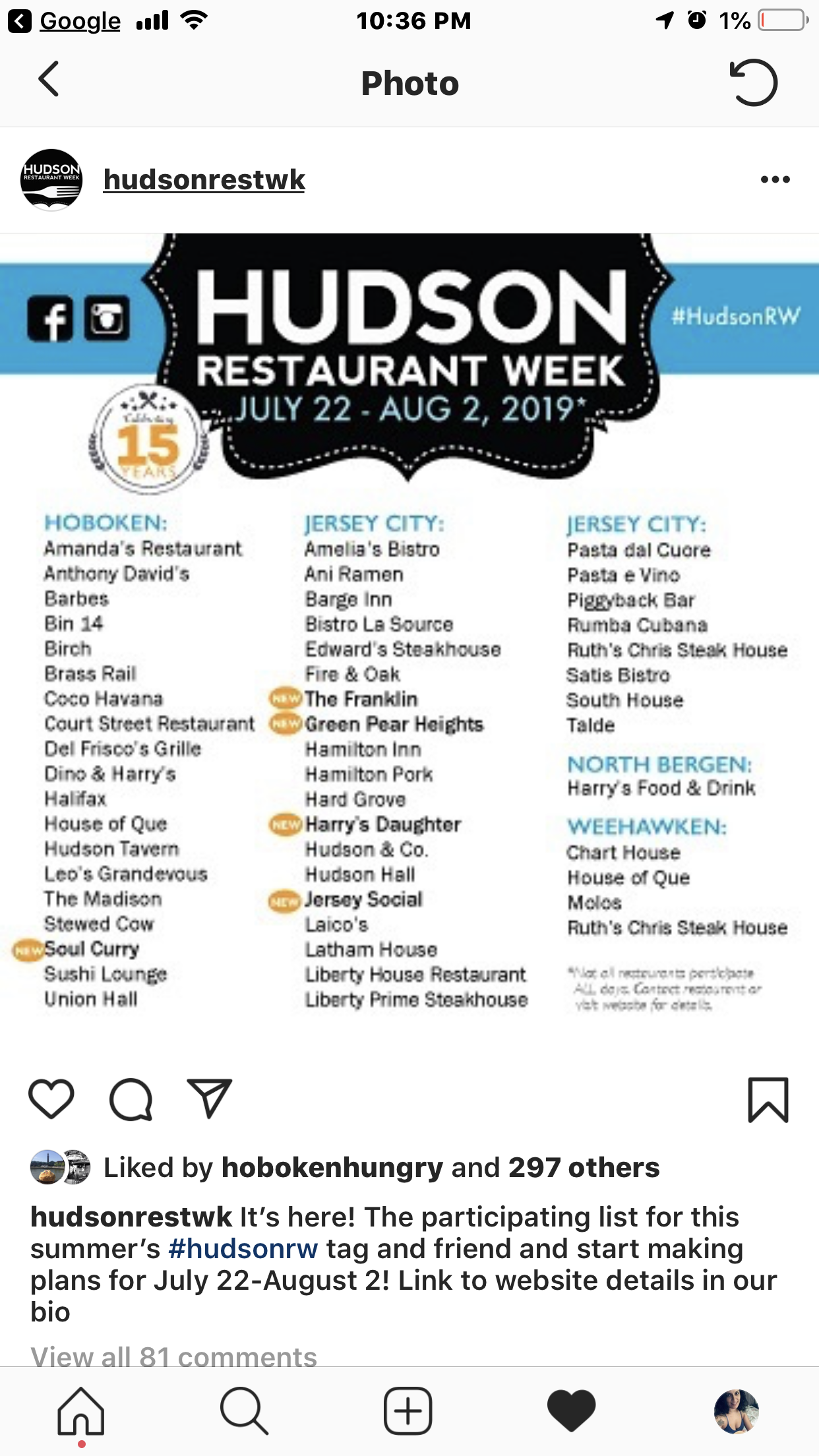
Task: View all 81 comments
Action: 174,1356
